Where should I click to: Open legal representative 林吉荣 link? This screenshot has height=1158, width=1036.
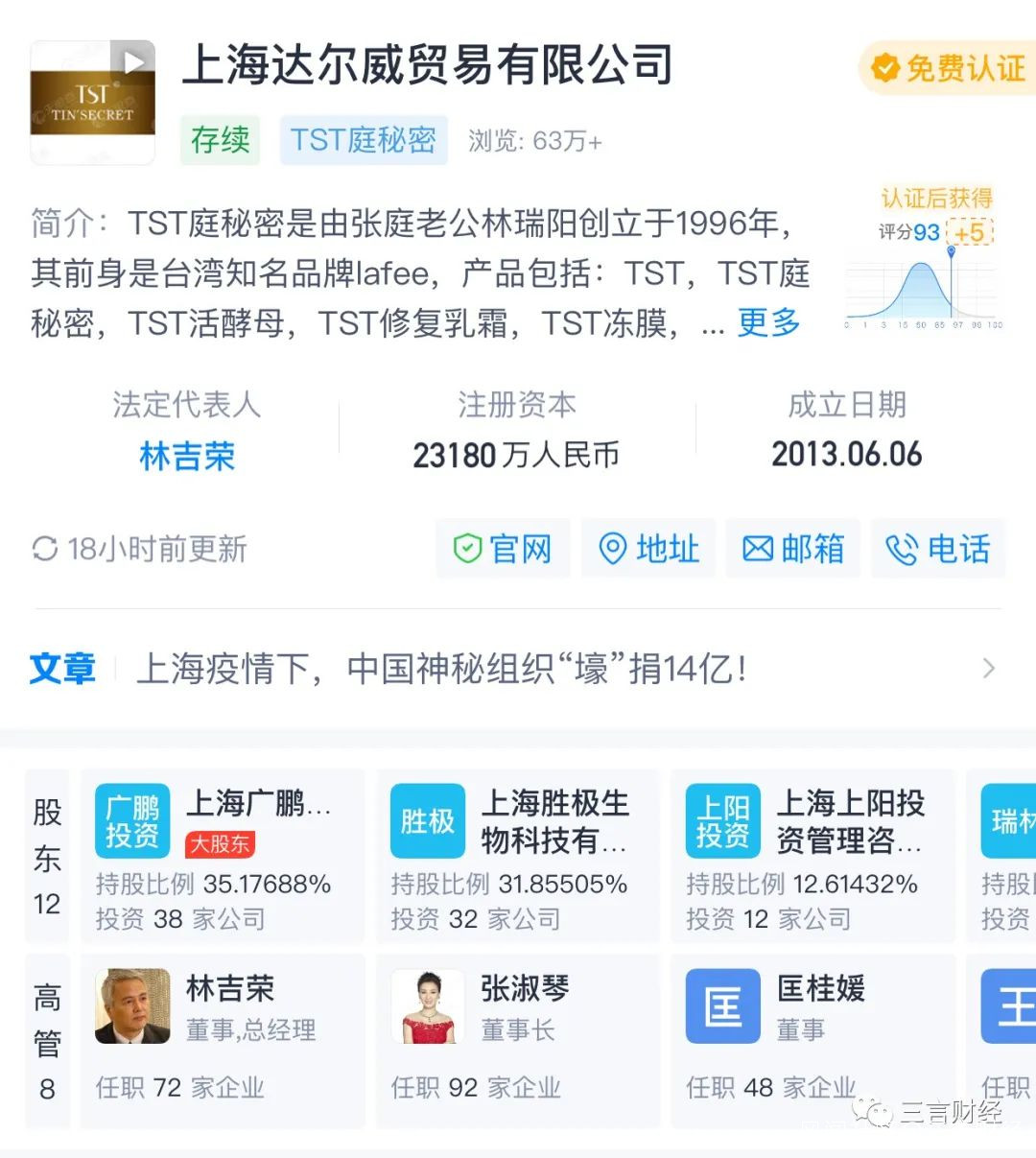pos(187,456)
